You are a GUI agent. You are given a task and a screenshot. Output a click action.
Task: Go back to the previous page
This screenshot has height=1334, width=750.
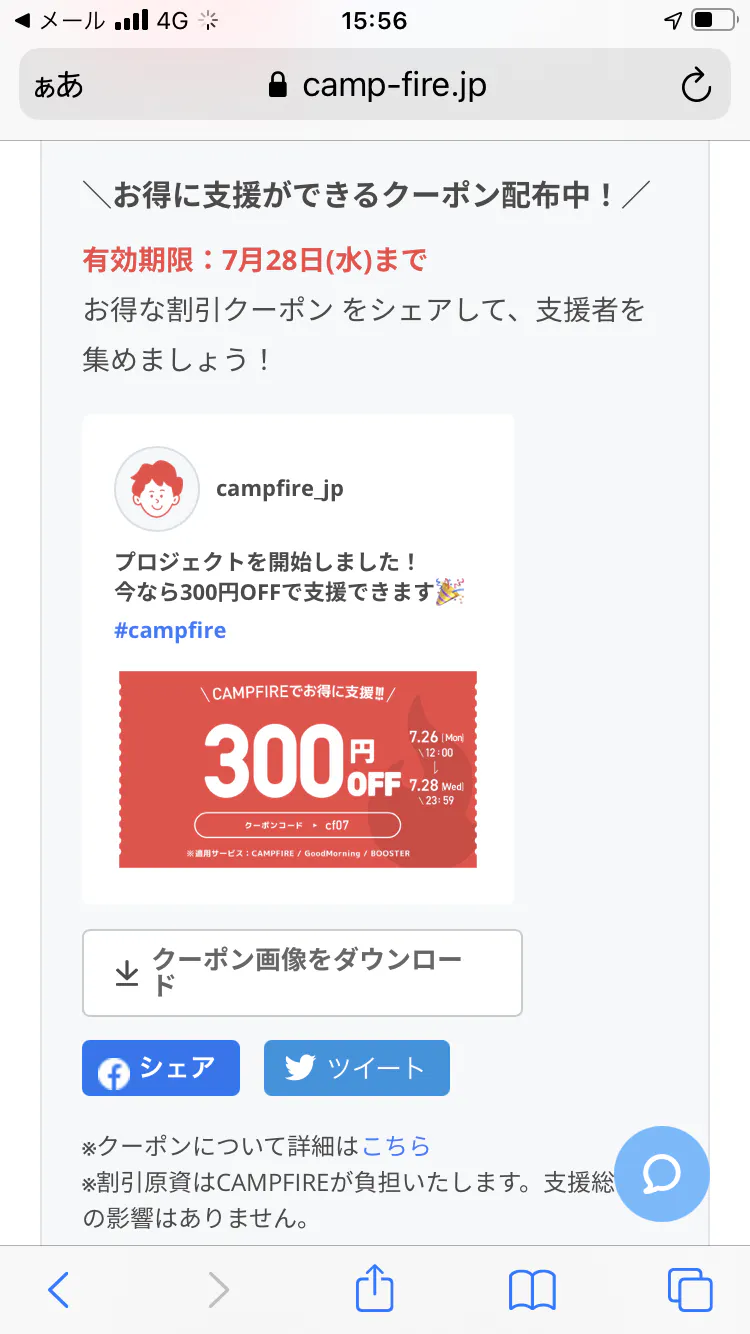59,1290
